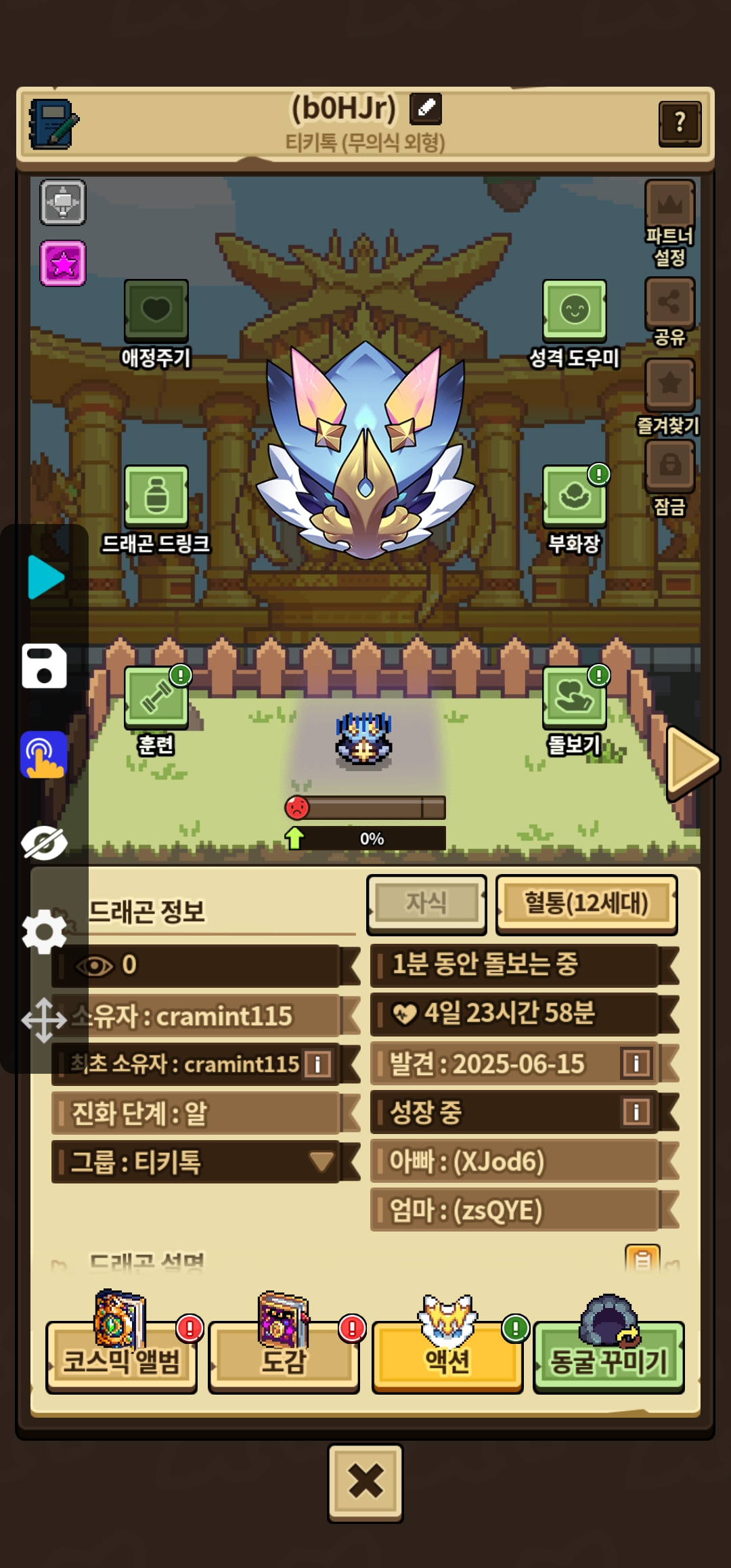Open the 도감 encyclopedia
Image resolution: width=731 pixels, height=1568 pixels.
tap(284, 1358)
